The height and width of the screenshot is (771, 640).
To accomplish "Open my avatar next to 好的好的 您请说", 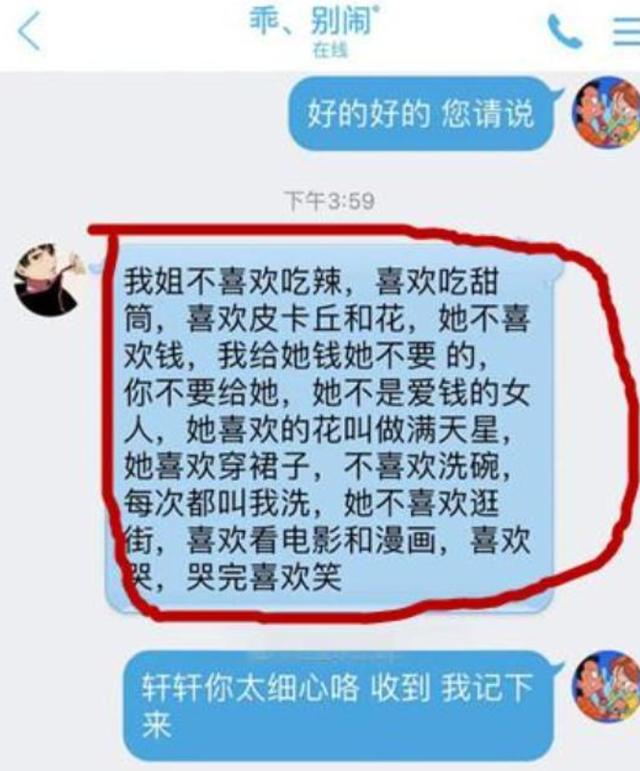I will click(x=605, y=111).
